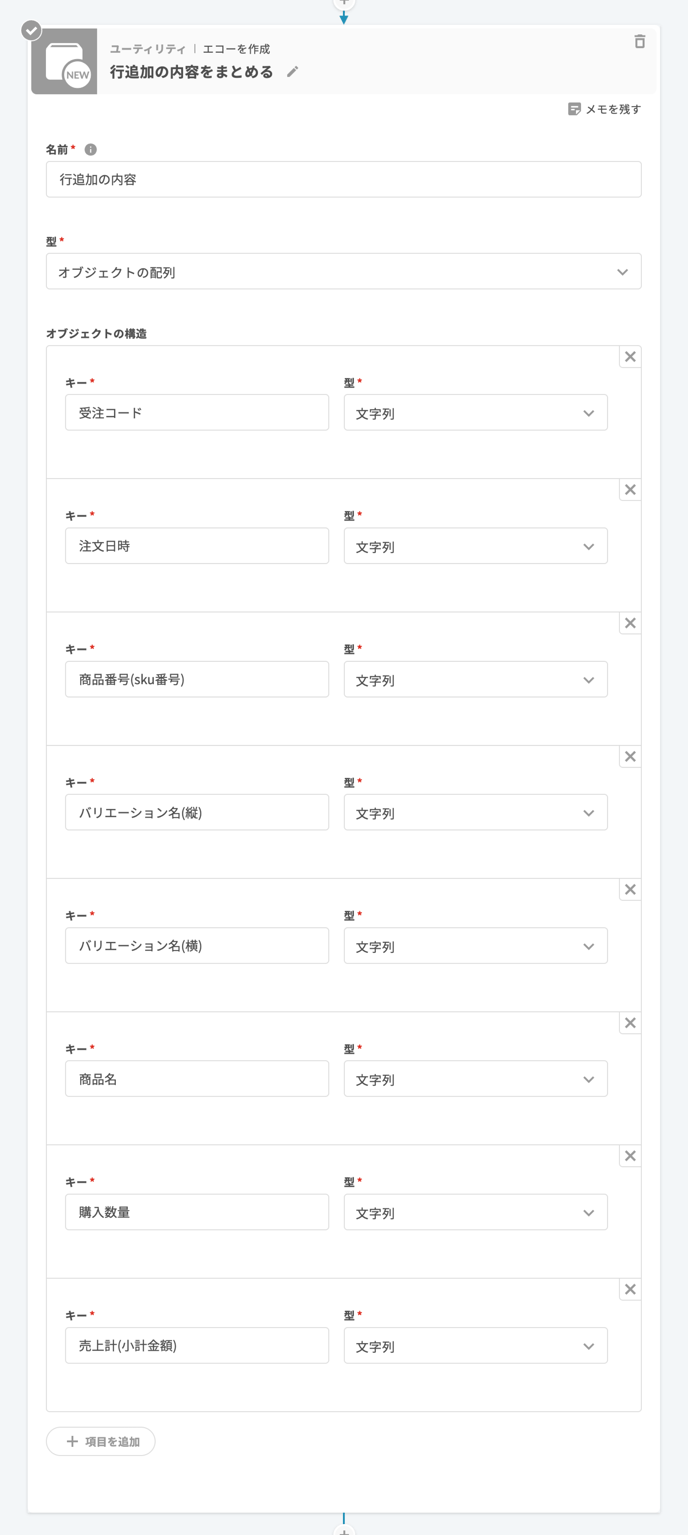Remove the 商品名 item

click(630, 1023)
